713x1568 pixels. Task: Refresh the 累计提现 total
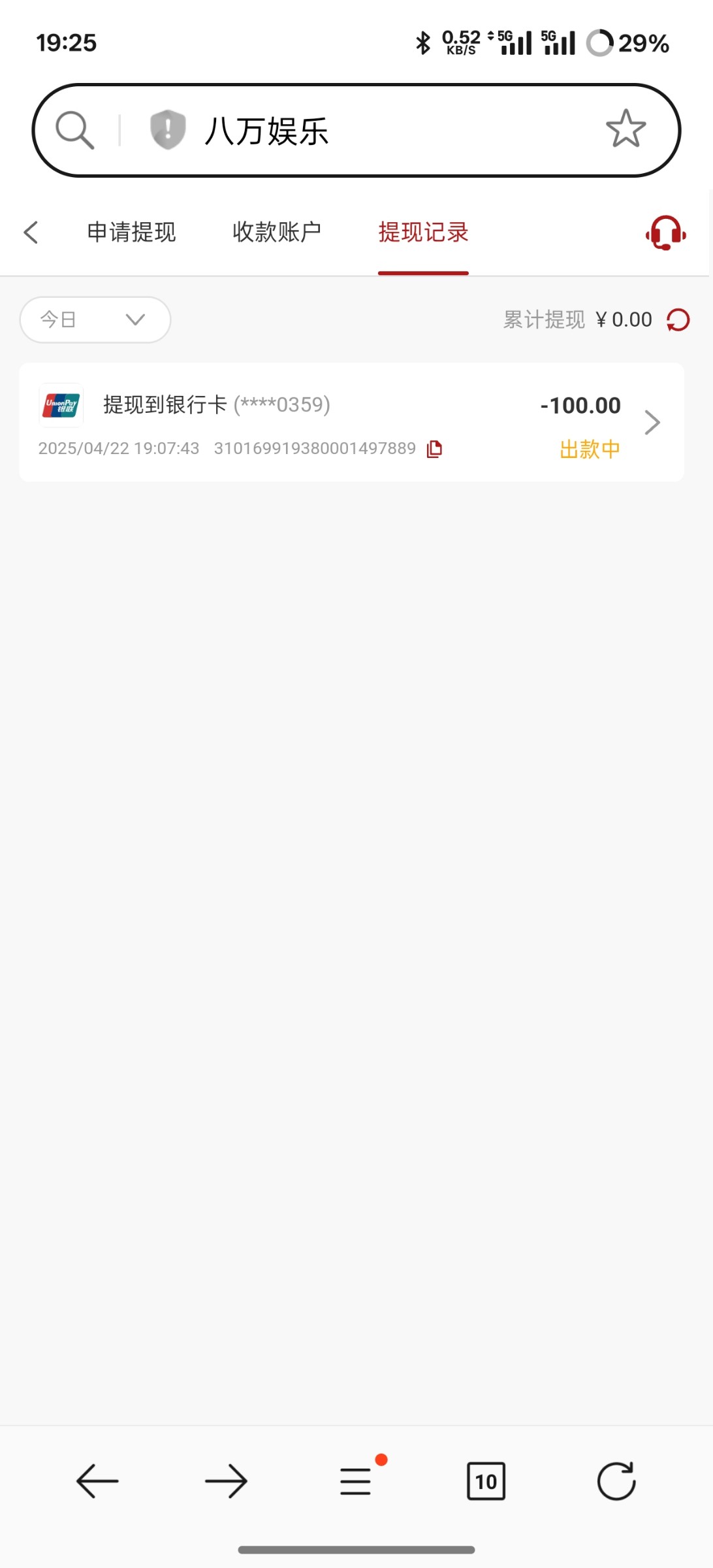[x=678, y=320]
